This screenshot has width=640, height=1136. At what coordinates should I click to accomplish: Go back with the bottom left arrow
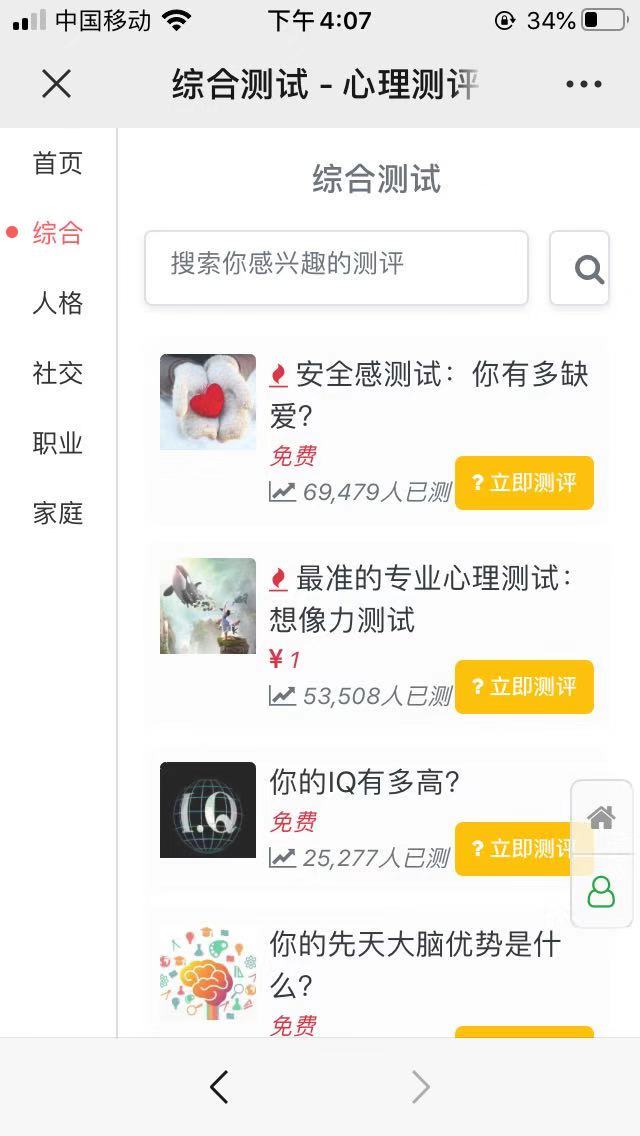219,1087
